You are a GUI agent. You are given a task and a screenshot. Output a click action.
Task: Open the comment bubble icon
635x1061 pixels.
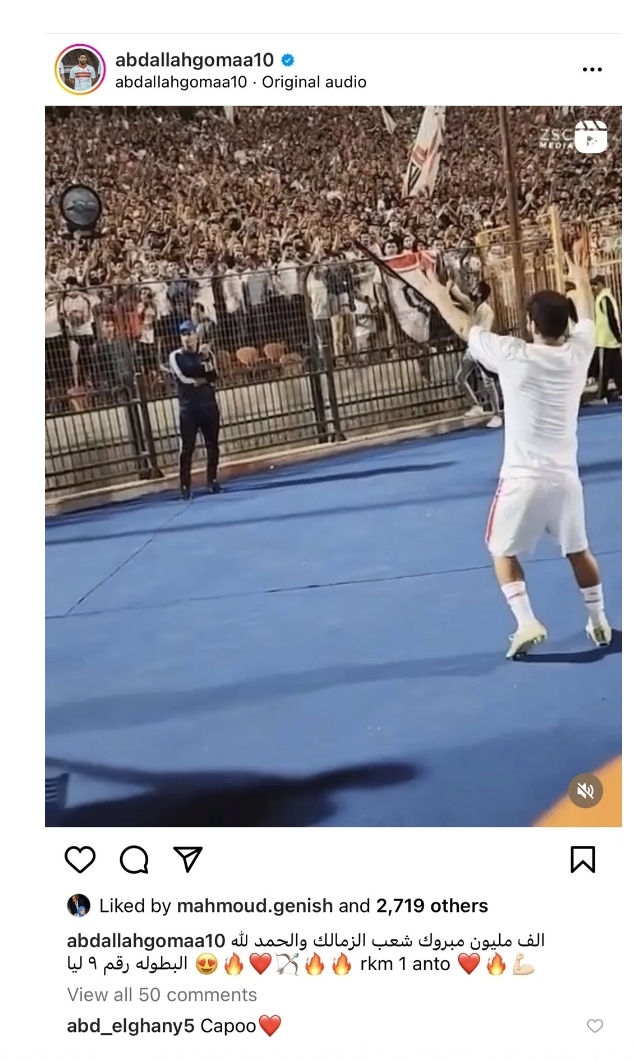coord(134,859)
